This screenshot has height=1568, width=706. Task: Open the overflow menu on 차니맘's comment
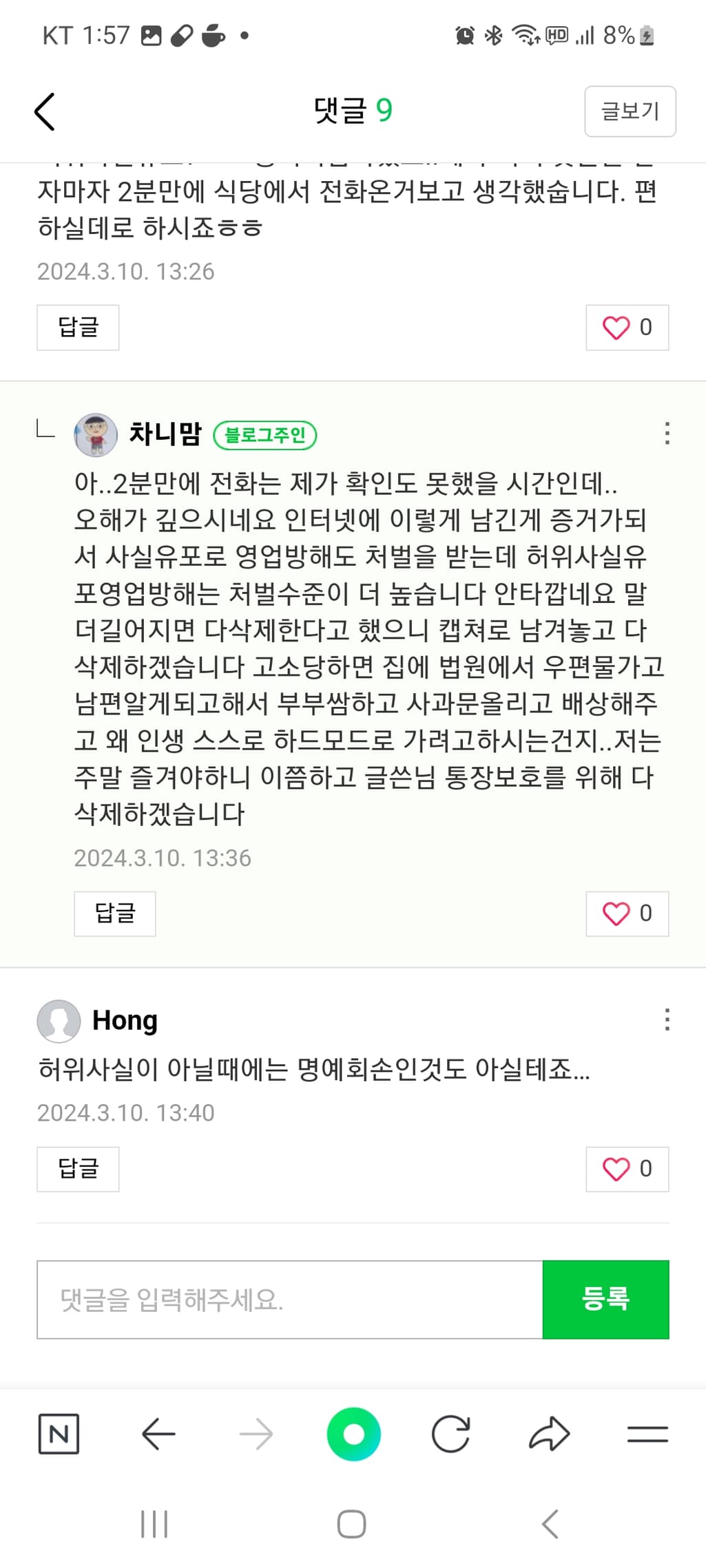(667, 434)
